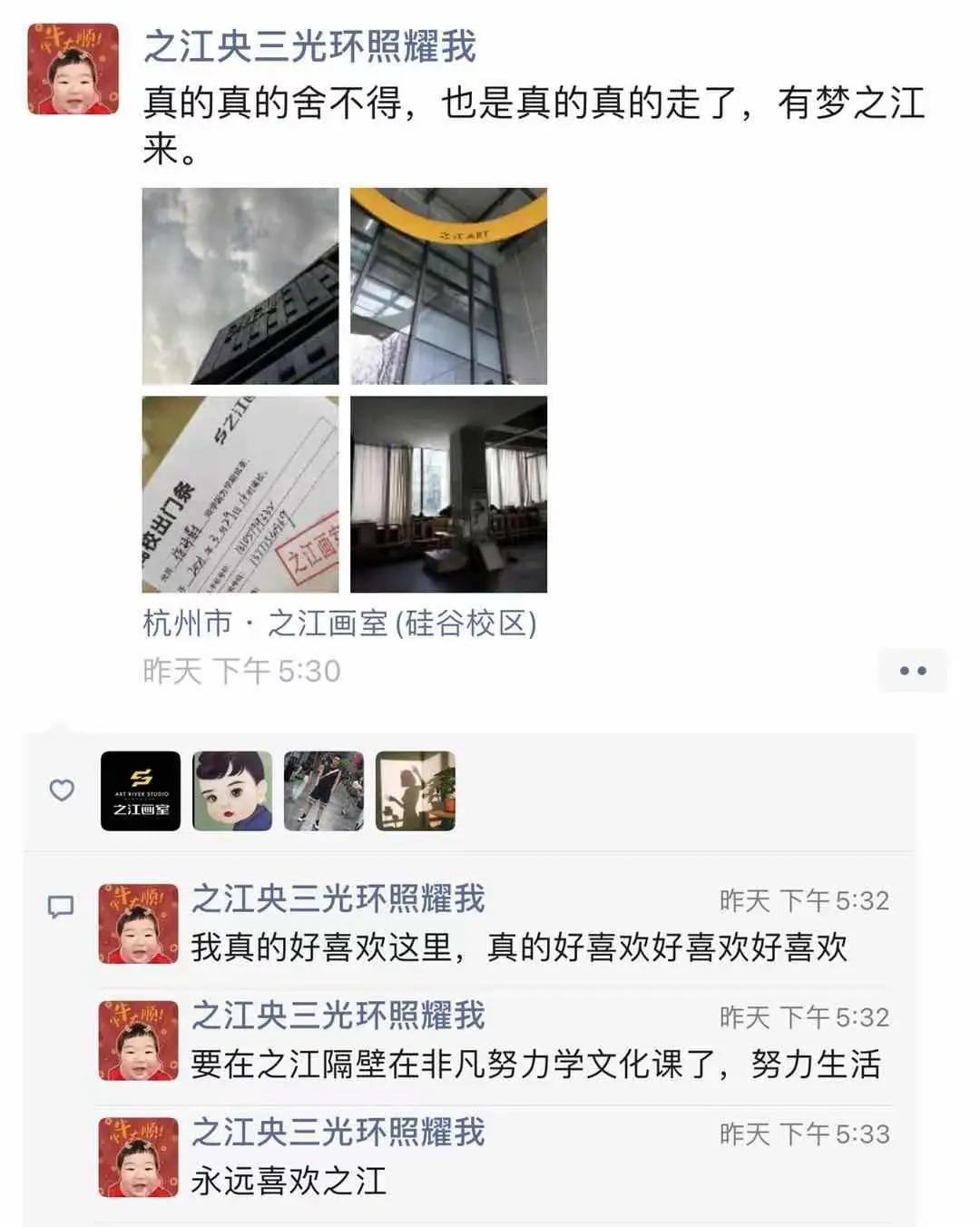This screenshot has width=980, height=1227.
Task: Open the shadow and plant avatar in likes
Action: [416, 791]
